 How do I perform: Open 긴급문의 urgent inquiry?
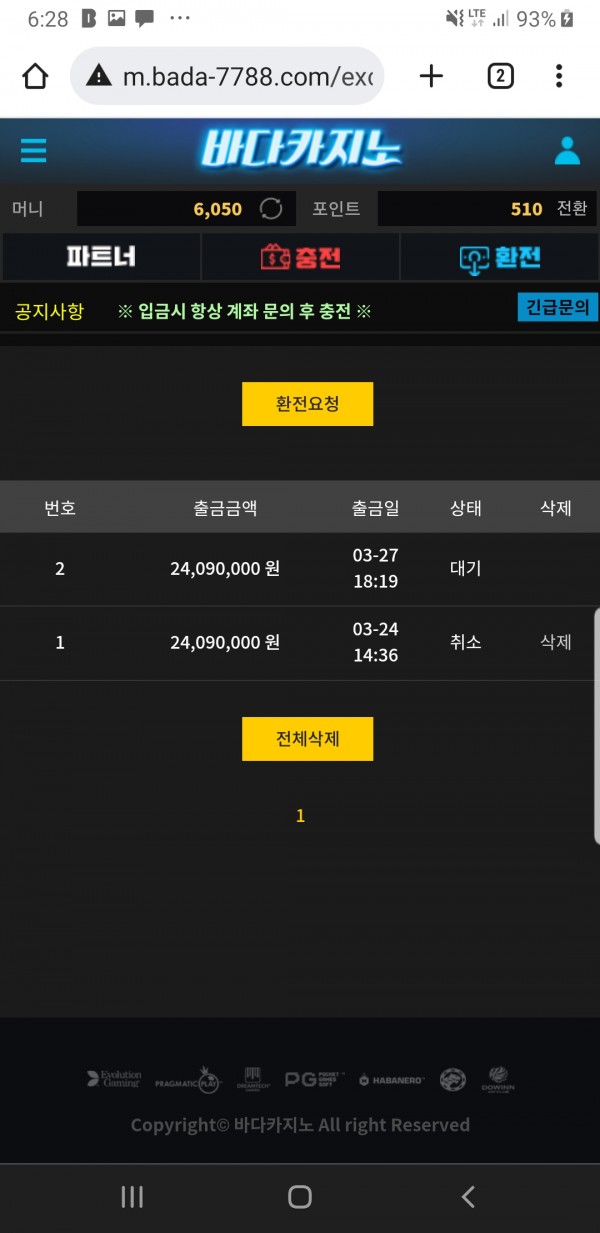tap(557, 308)
